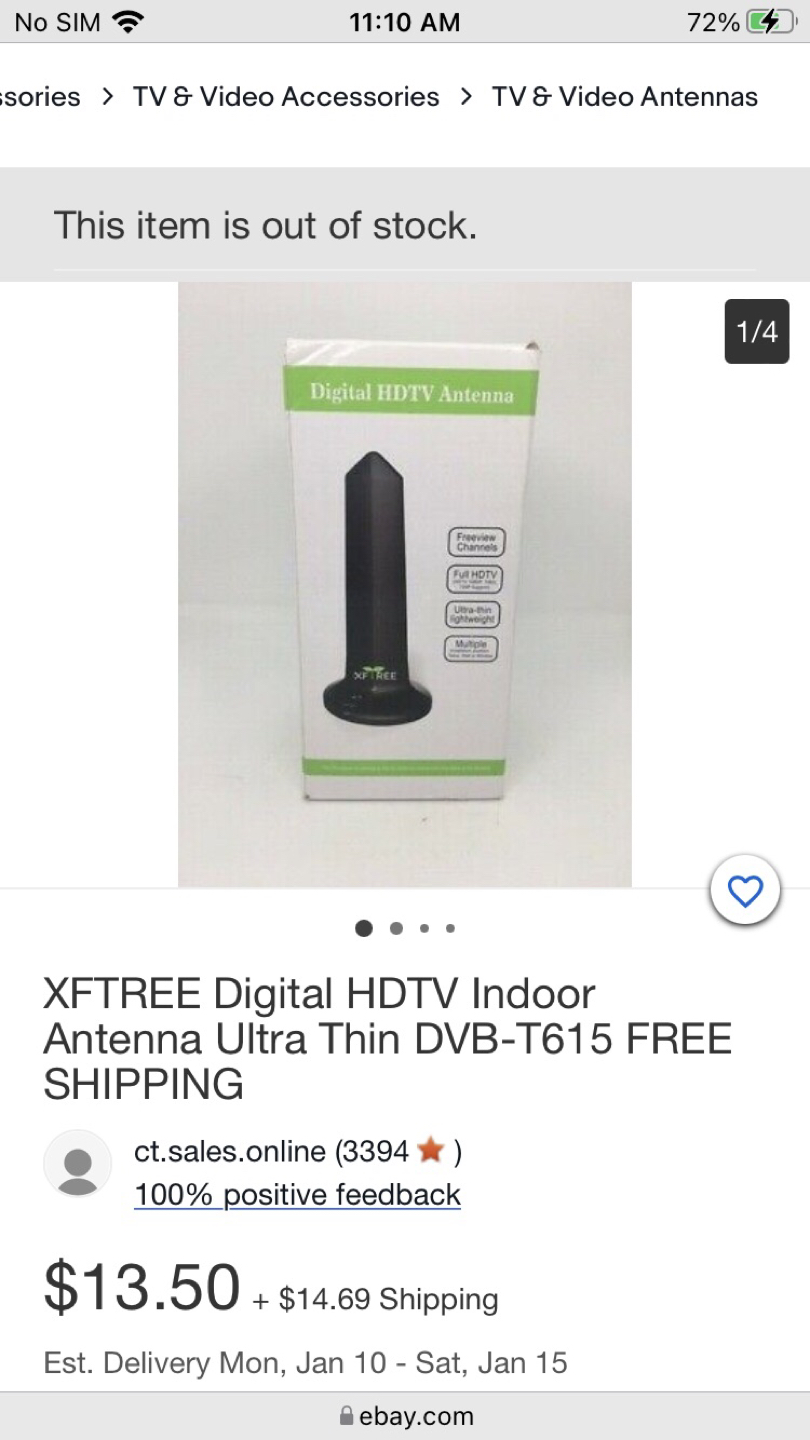810x1440 pixels.
Task: Open the TV & Video Accessories breadcrumb
Action: tap(286, 97)
